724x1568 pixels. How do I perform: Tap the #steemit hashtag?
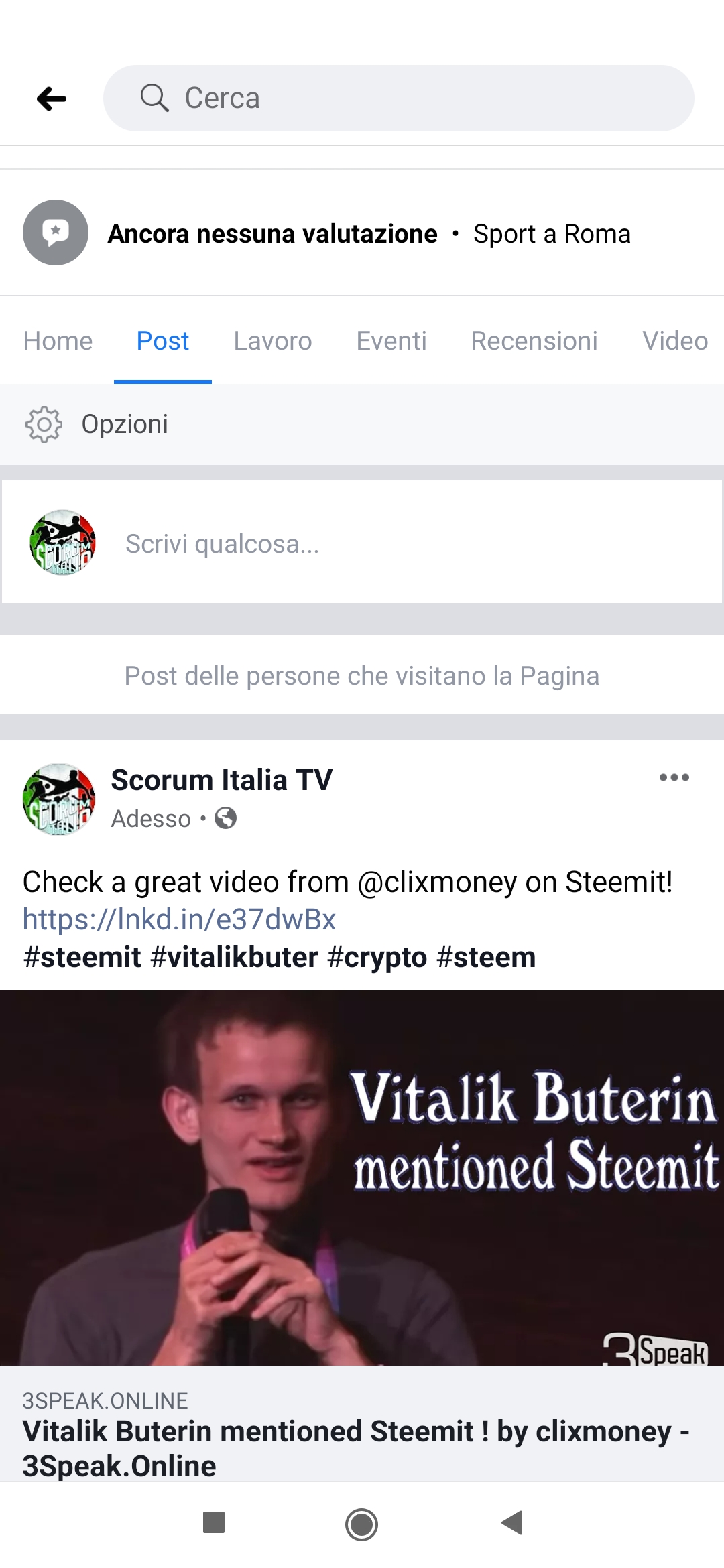82,957
